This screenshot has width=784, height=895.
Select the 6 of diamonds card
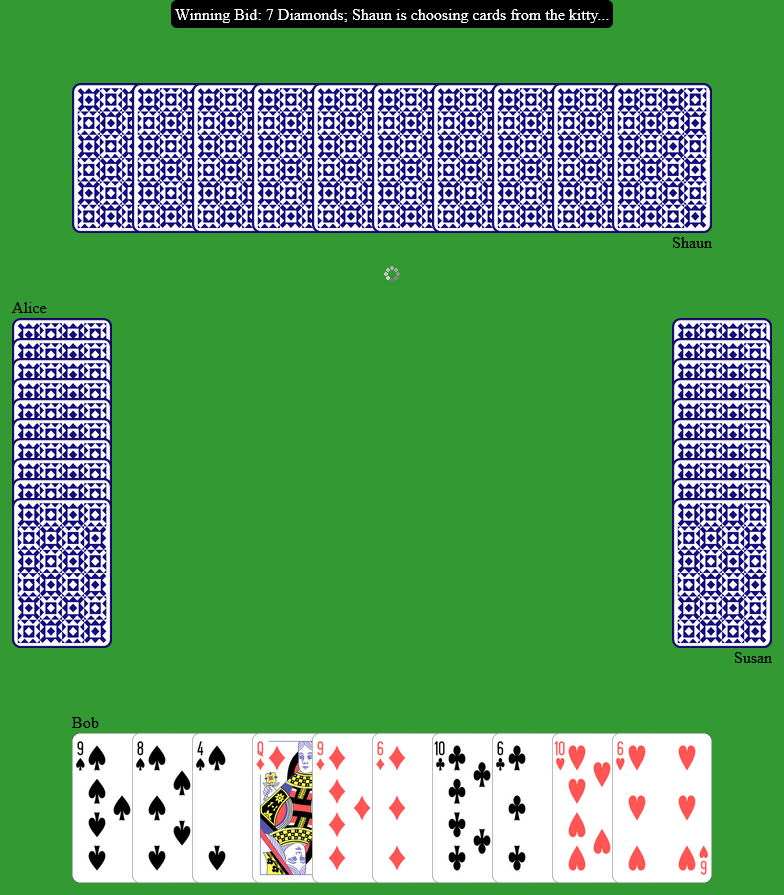pyautogui.click(x=402, y=808)
